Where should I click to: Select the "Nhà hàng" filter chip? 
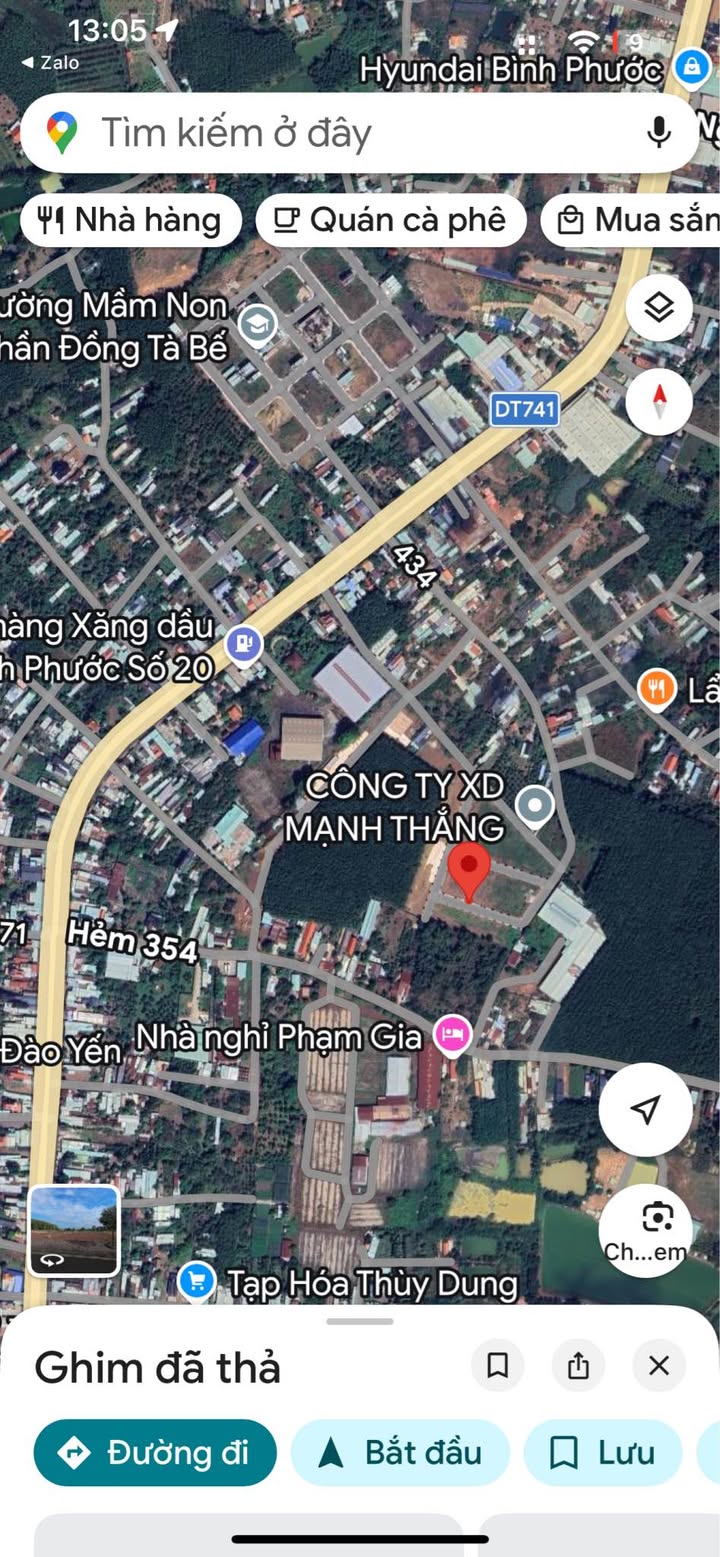coord(130,220)
